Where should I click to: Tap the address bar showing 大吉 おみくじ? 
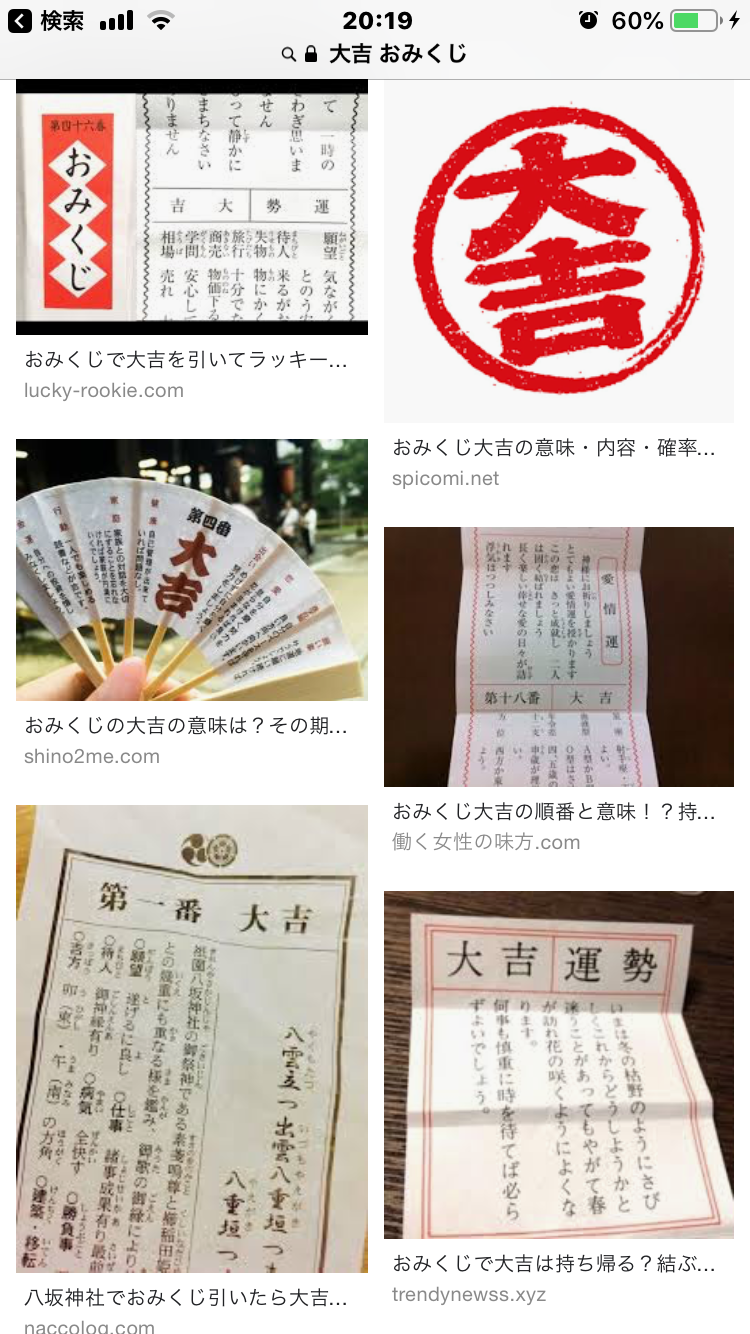pos(374,54)
